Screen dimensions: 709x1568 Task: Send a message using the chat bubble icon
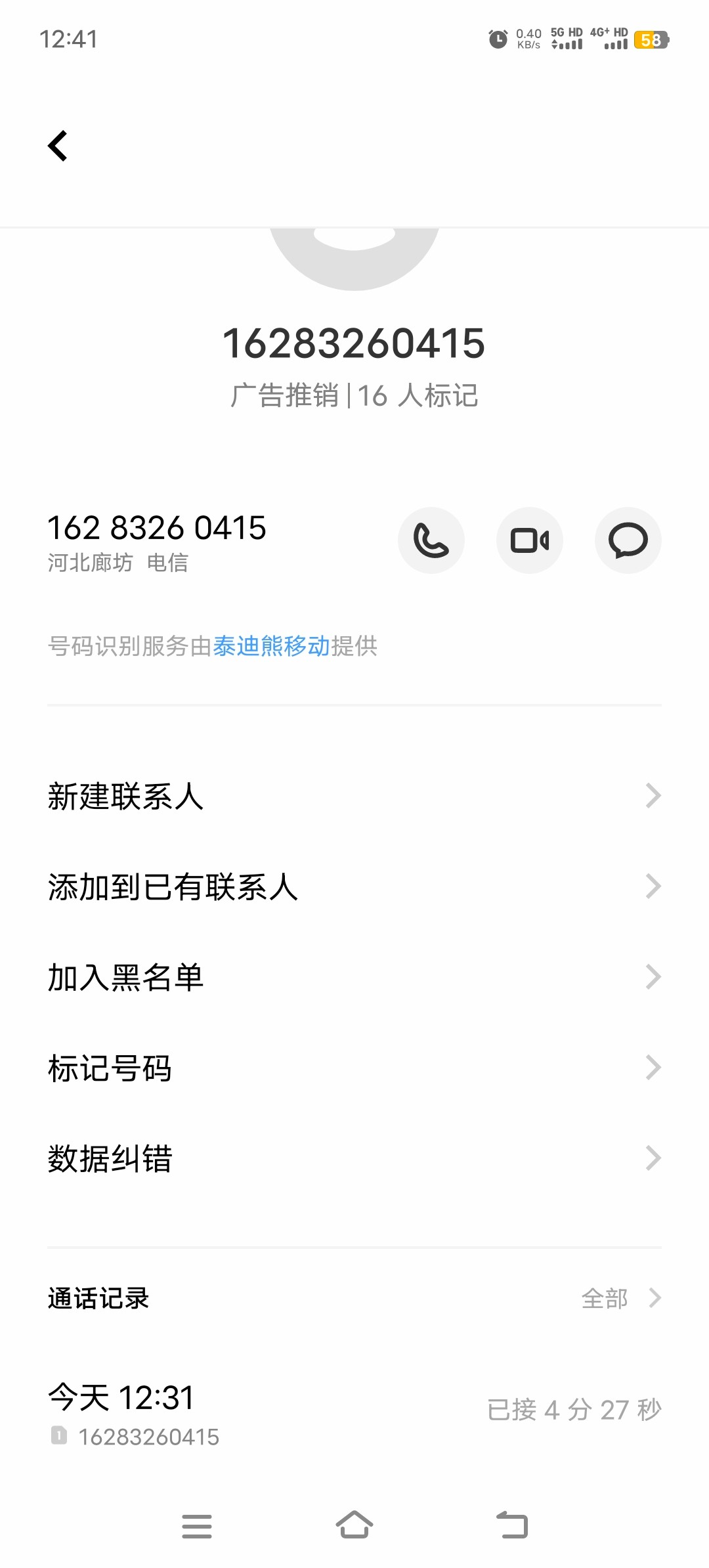(628, 540)
